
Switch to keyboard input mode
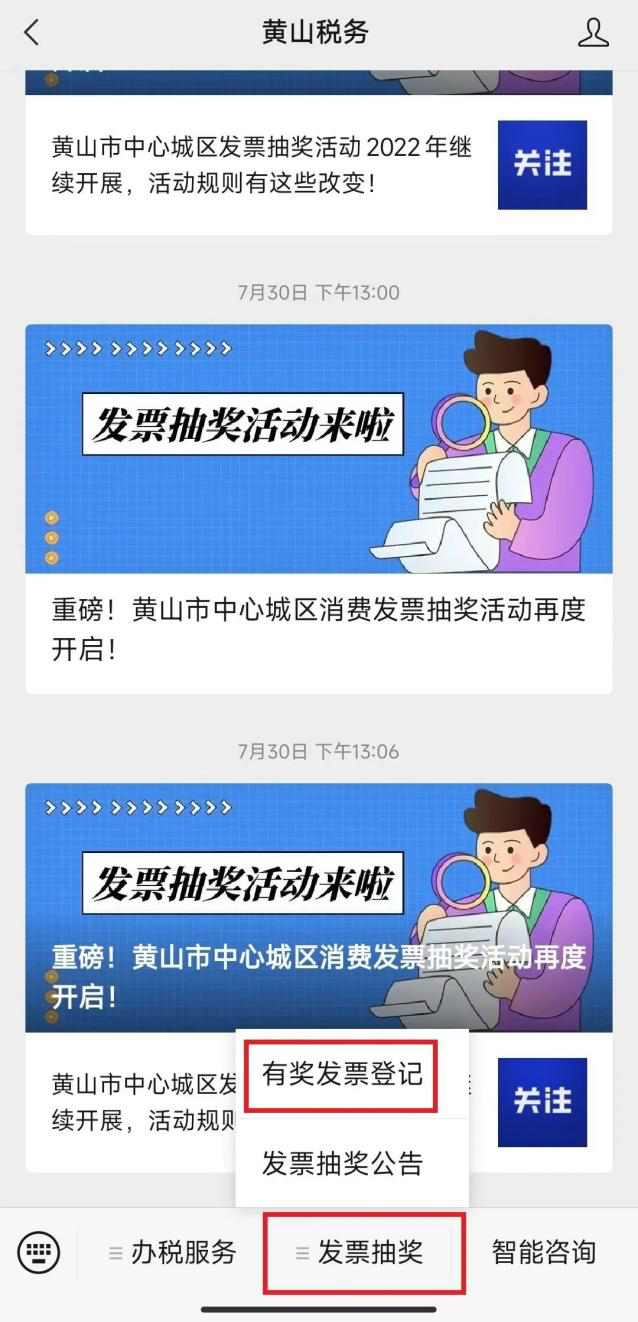pyautogui.click(x=38, y=1252)
